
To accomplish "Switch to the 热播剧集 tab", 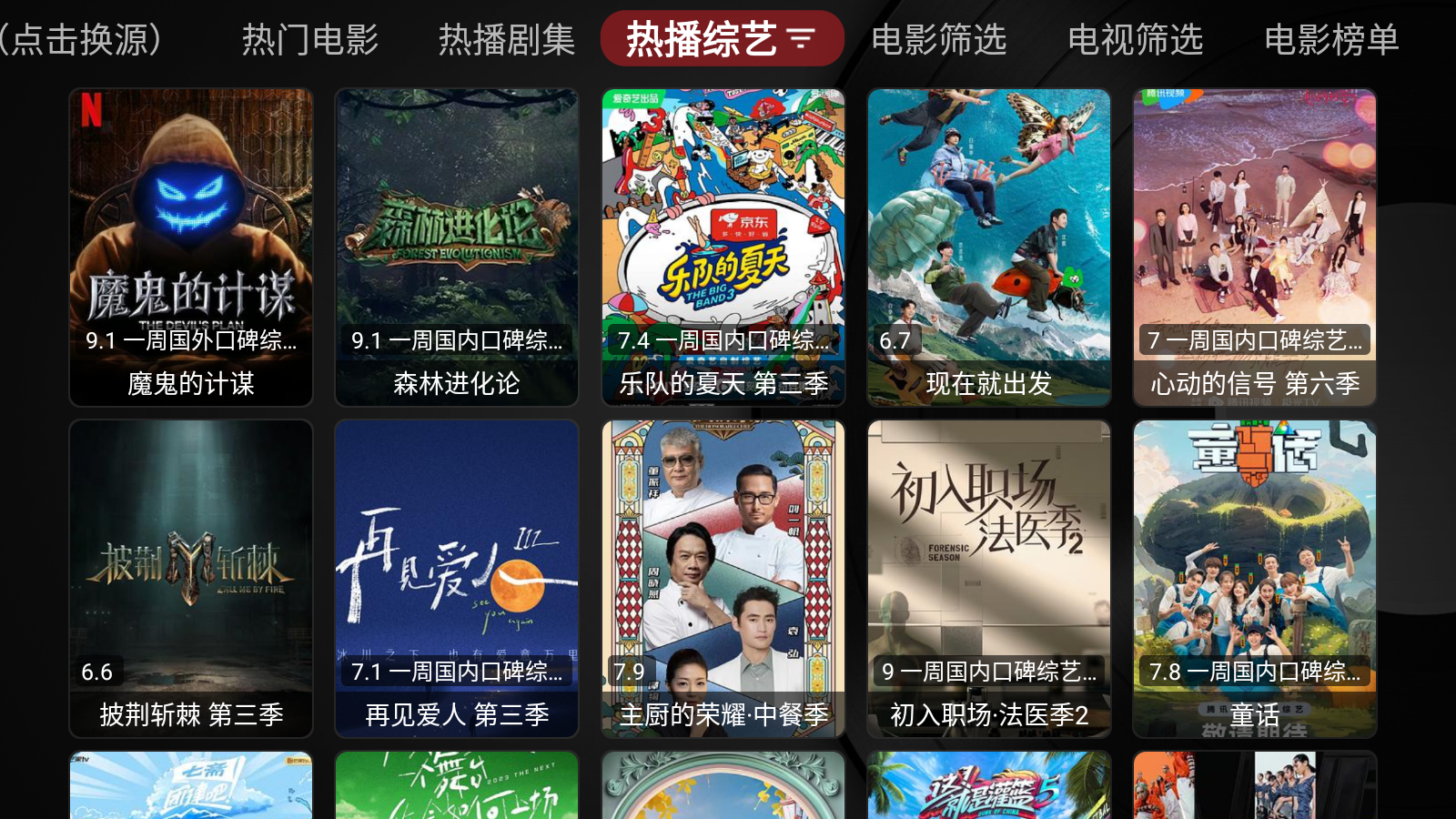I will pos(506,39).
